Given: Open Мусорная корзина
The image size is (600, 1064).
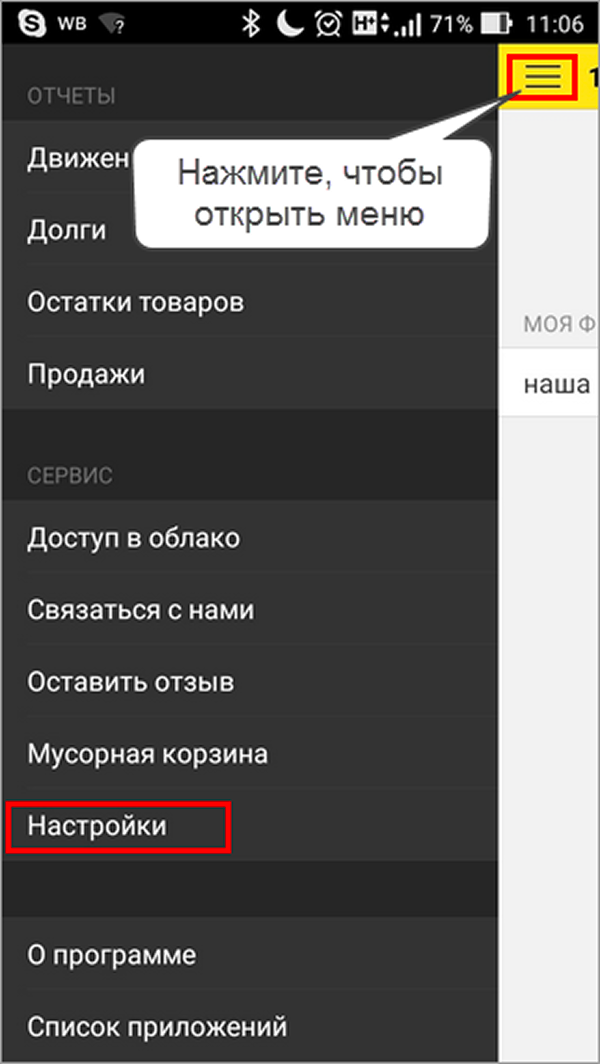Looking at the screenshot, I should click(249, 754).
